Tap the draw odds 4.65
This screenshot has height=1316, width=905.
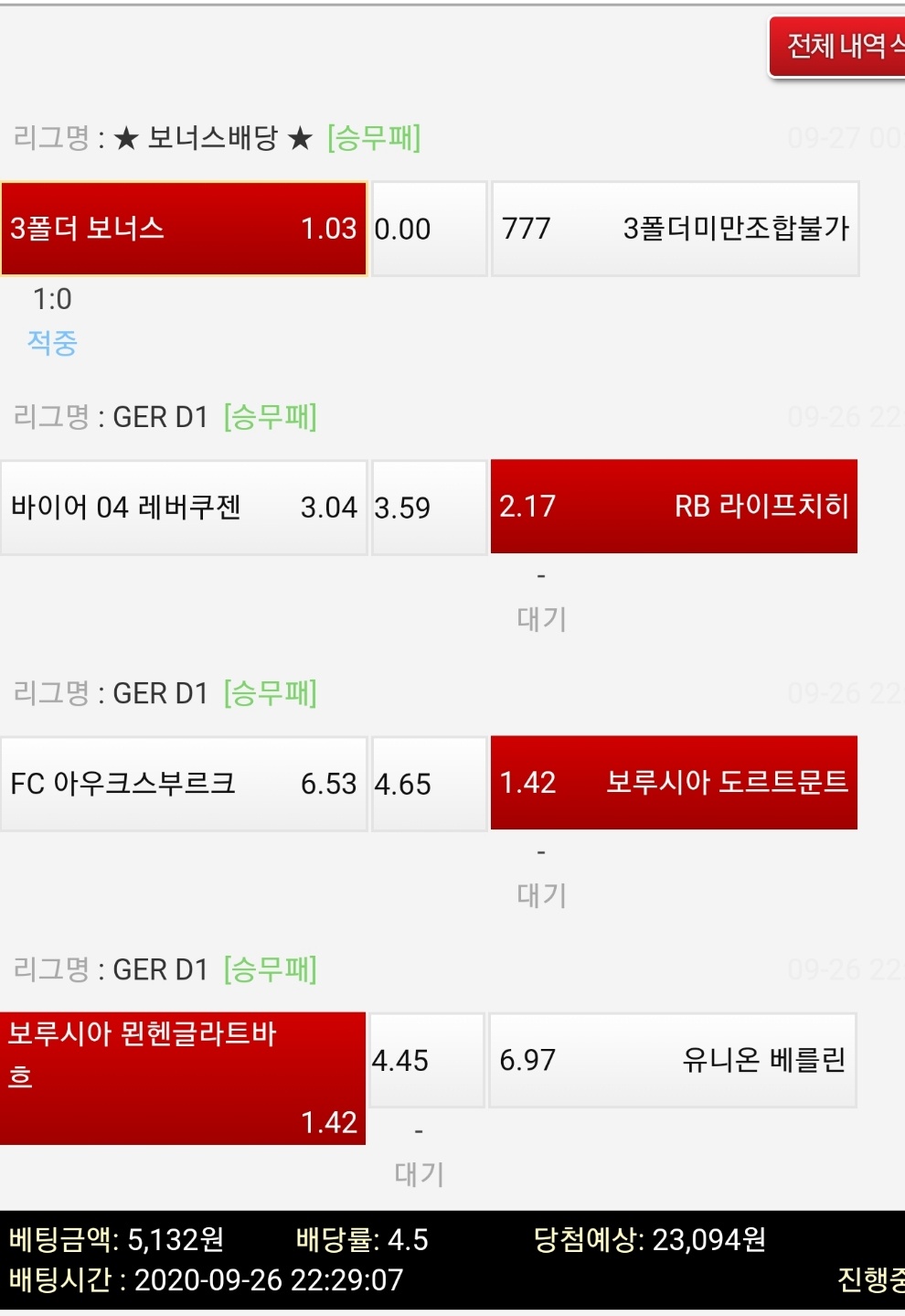(429, 784)
